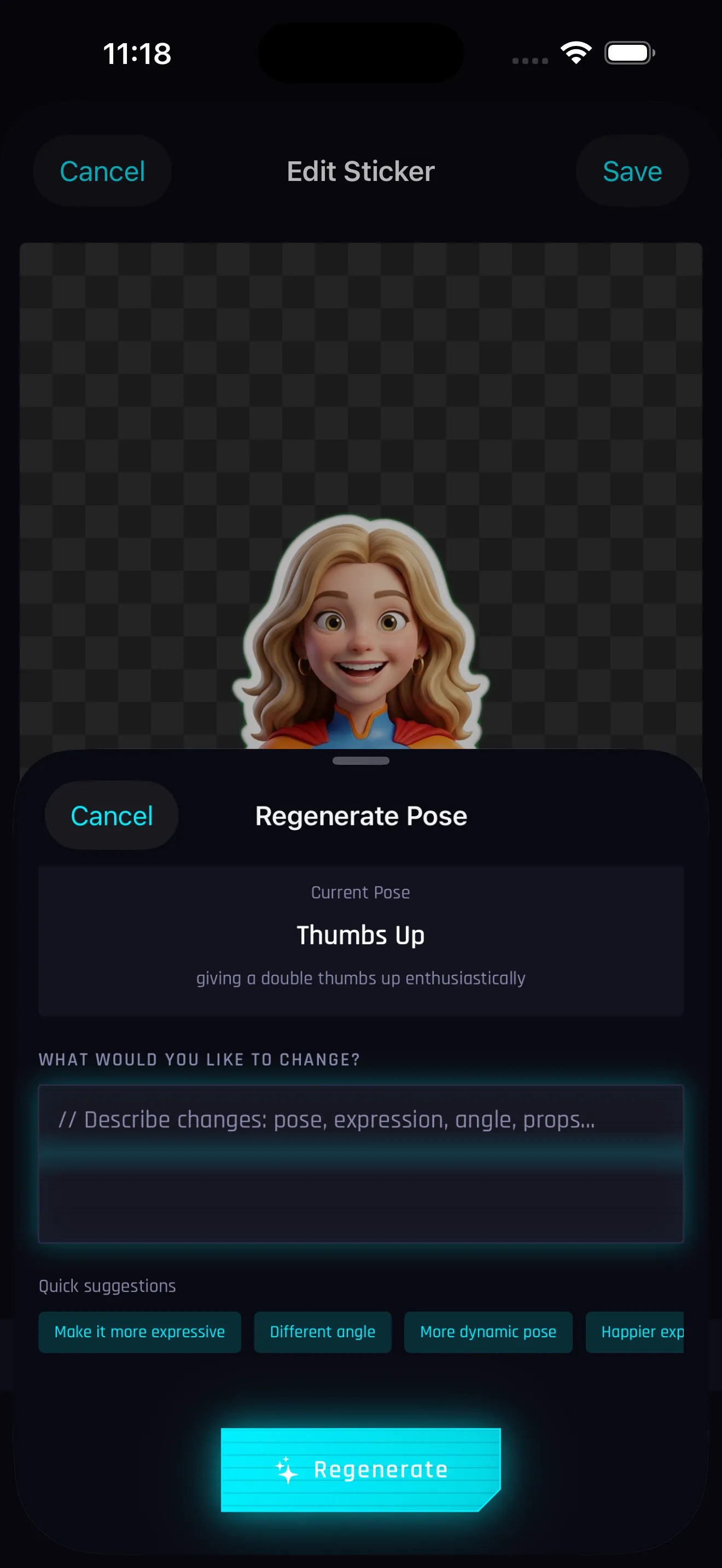This screenshot has height=1568, width=722.
Task: Tap the clock showing 11:18
Action: (x=137, y=54)
